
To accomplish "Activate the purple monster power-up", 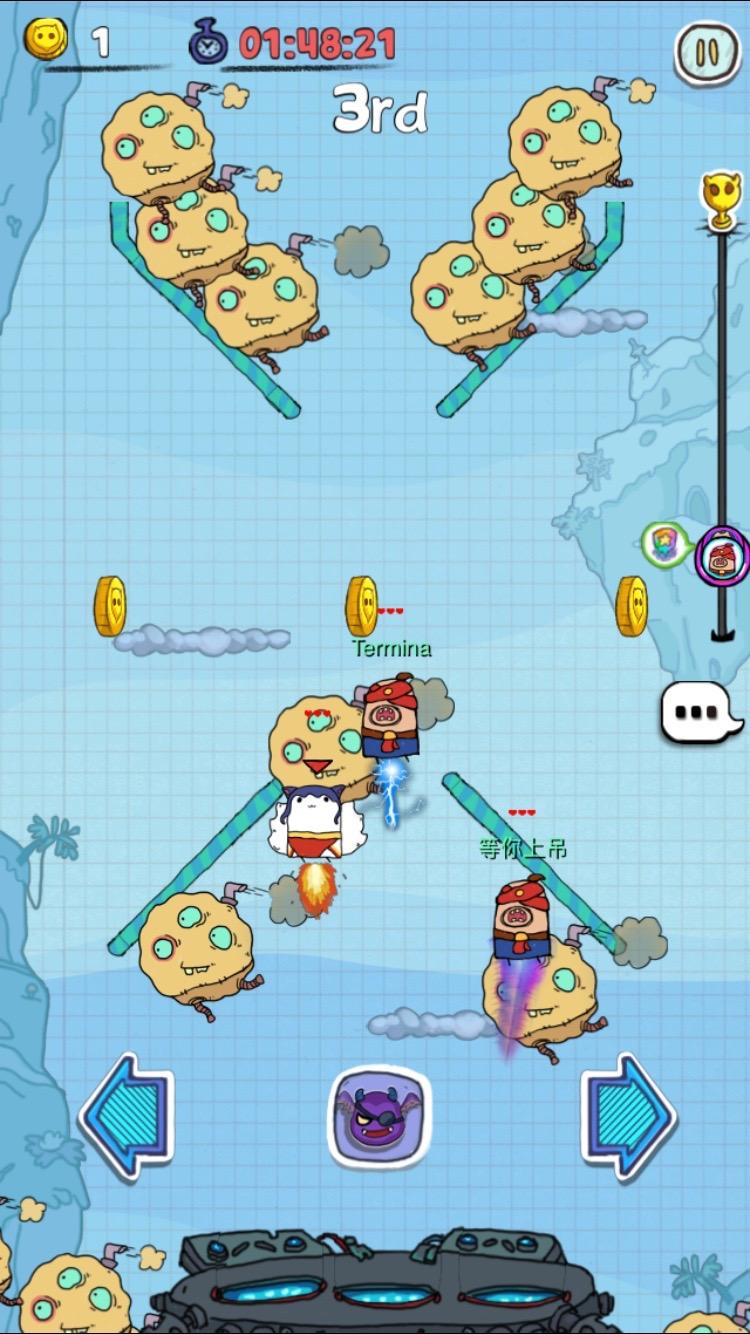I will coord(380,1116).
